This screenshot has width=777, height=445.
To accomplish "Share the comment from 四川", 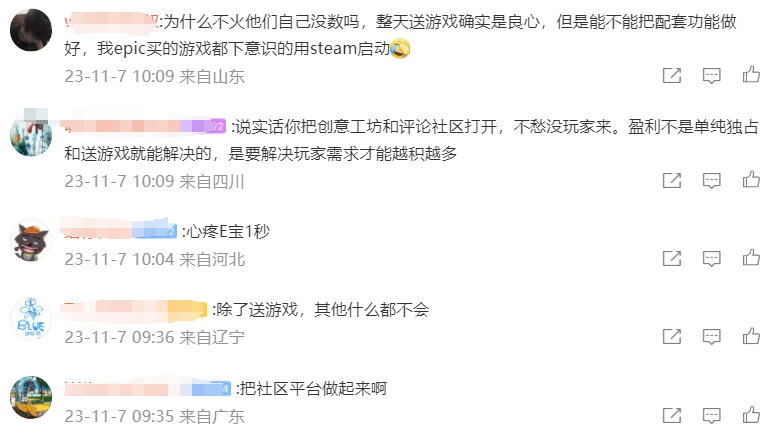I will pyautogui.click(x=673, y=181).
